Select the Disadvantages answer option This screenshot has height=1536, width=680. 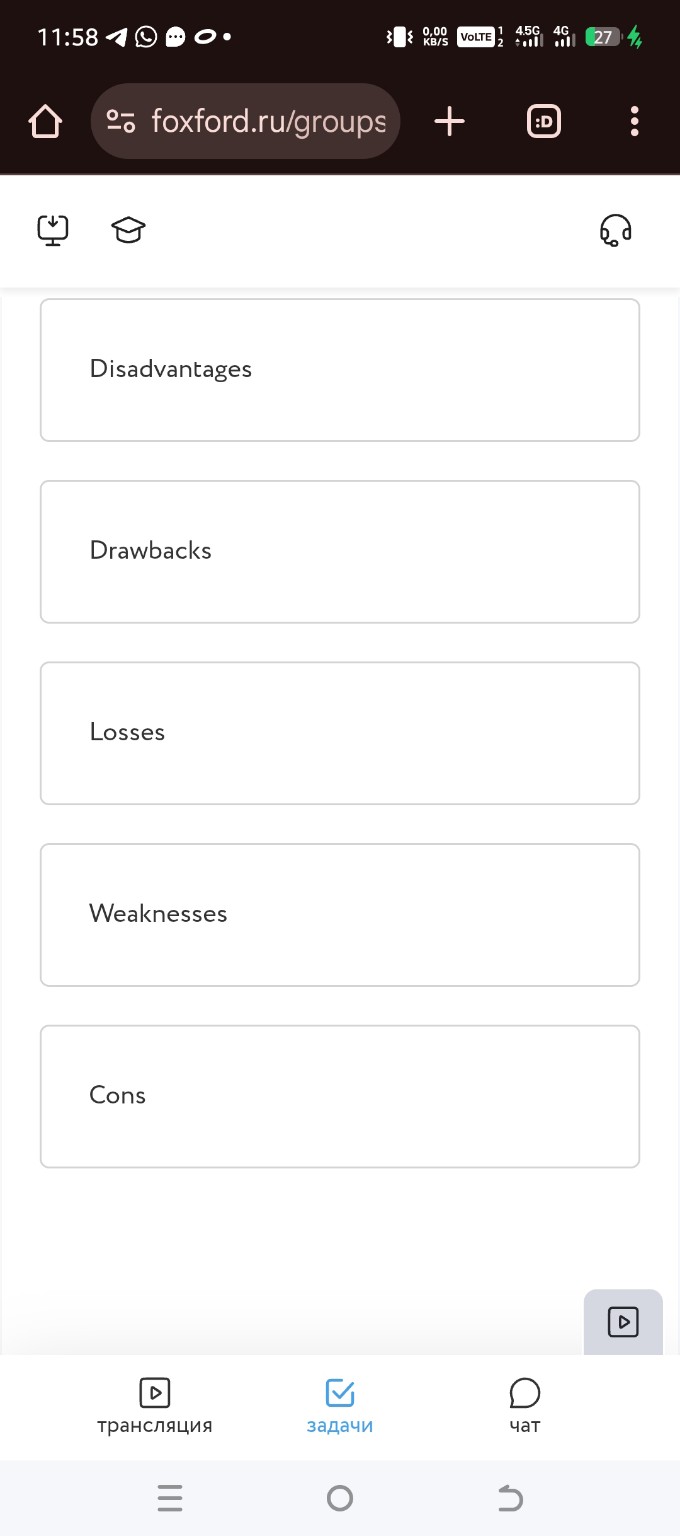pos(339,370)
